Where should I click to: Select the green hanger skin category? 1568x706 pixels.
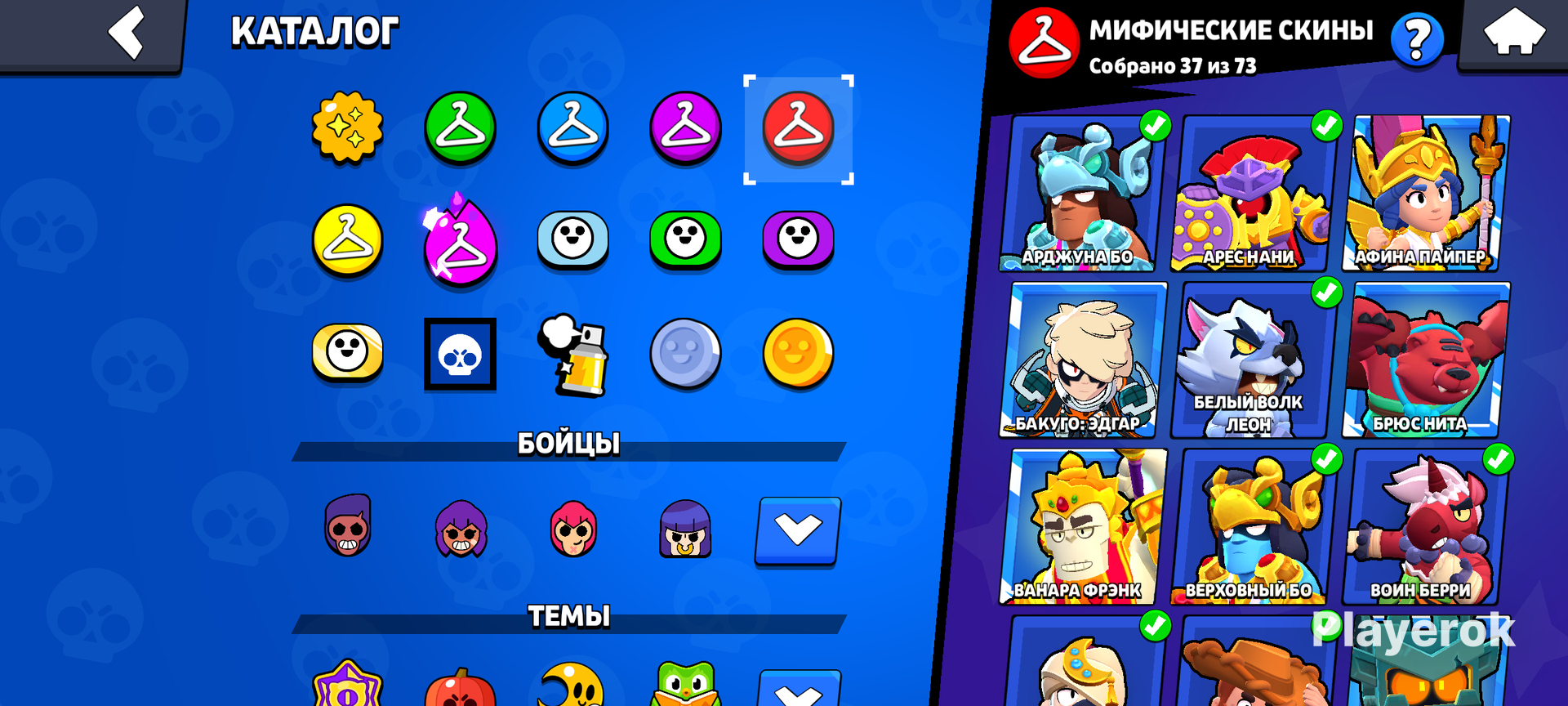pos(460,128)
